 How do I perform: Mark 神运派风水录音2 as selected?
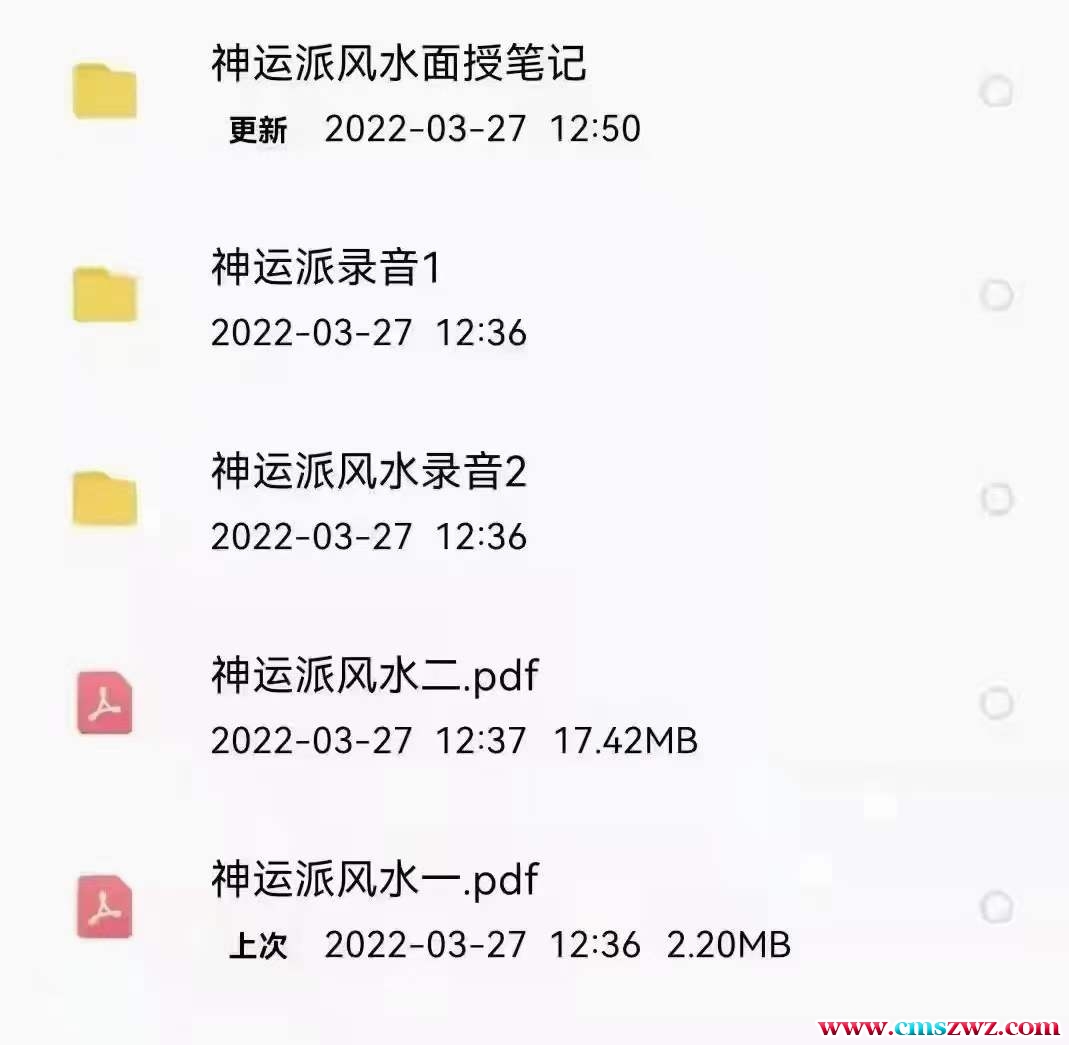coord(996,499)
